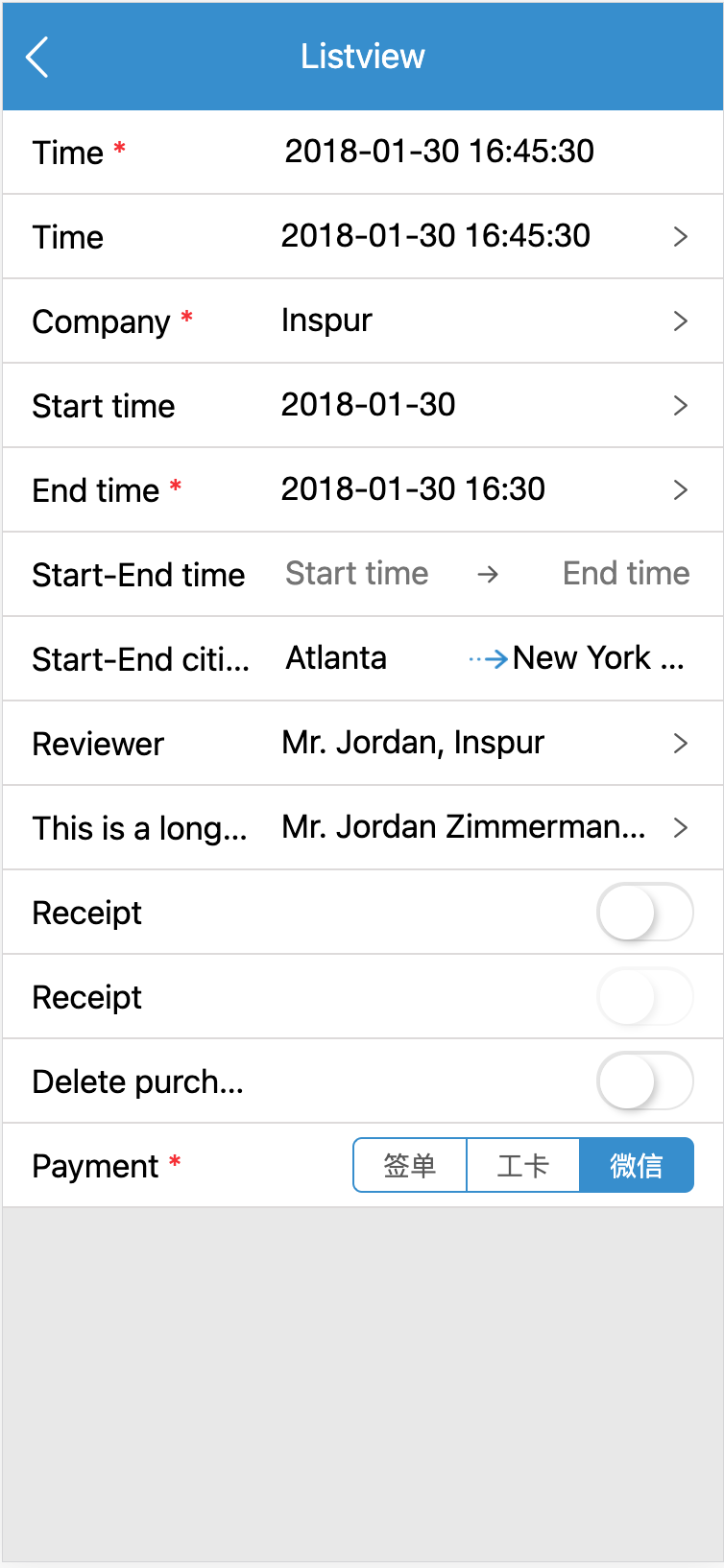Select the 签单 payment option

[x=410, y=1165]
